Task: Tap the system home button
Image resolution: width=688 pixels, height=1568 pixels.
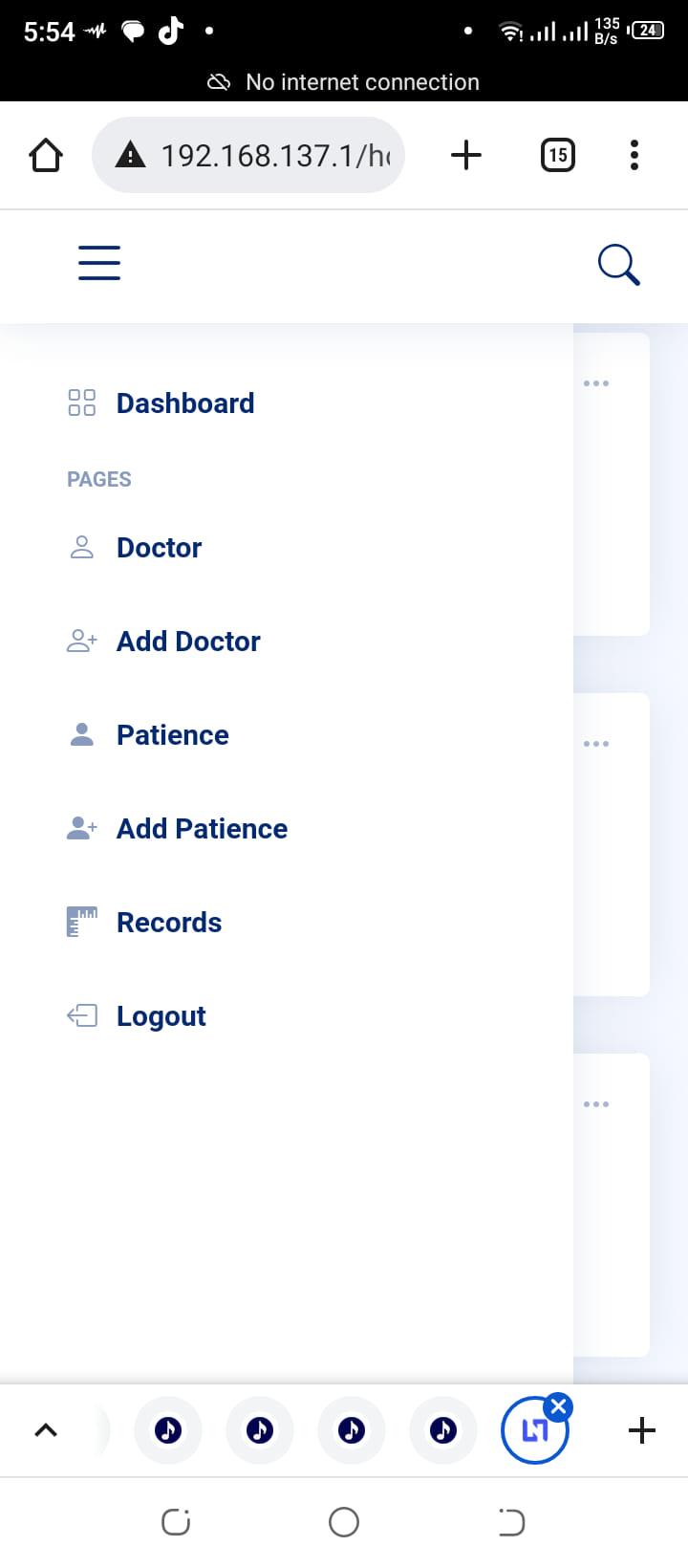Action: coord(344,1522)
